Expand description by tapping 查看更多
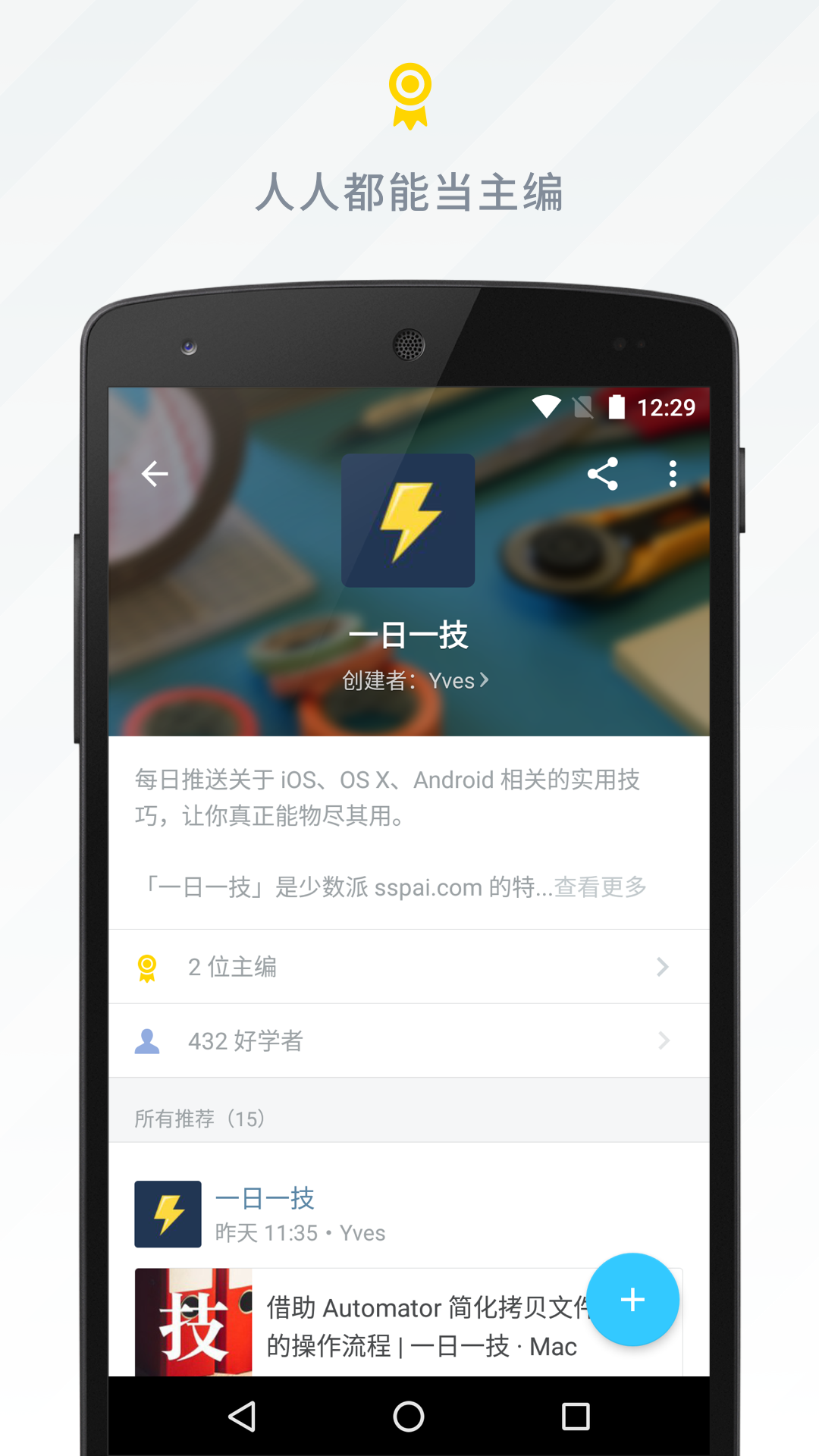The width and height of the screenshot is (819, 1456). coord(599,887)
